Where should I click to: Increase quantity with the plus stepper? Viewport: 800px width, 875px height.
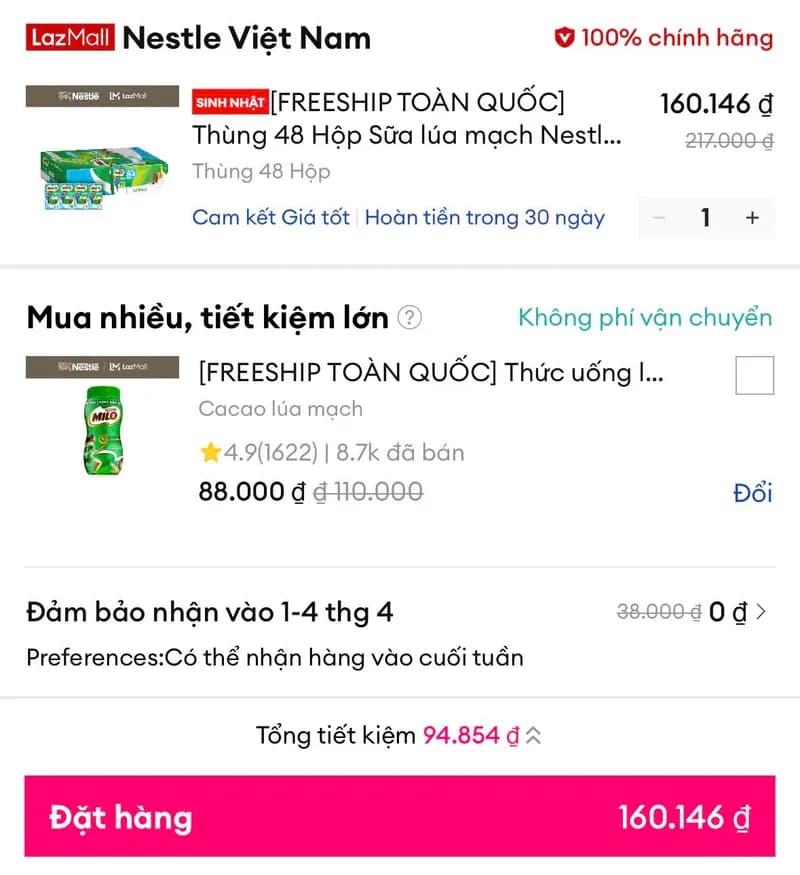751,218
